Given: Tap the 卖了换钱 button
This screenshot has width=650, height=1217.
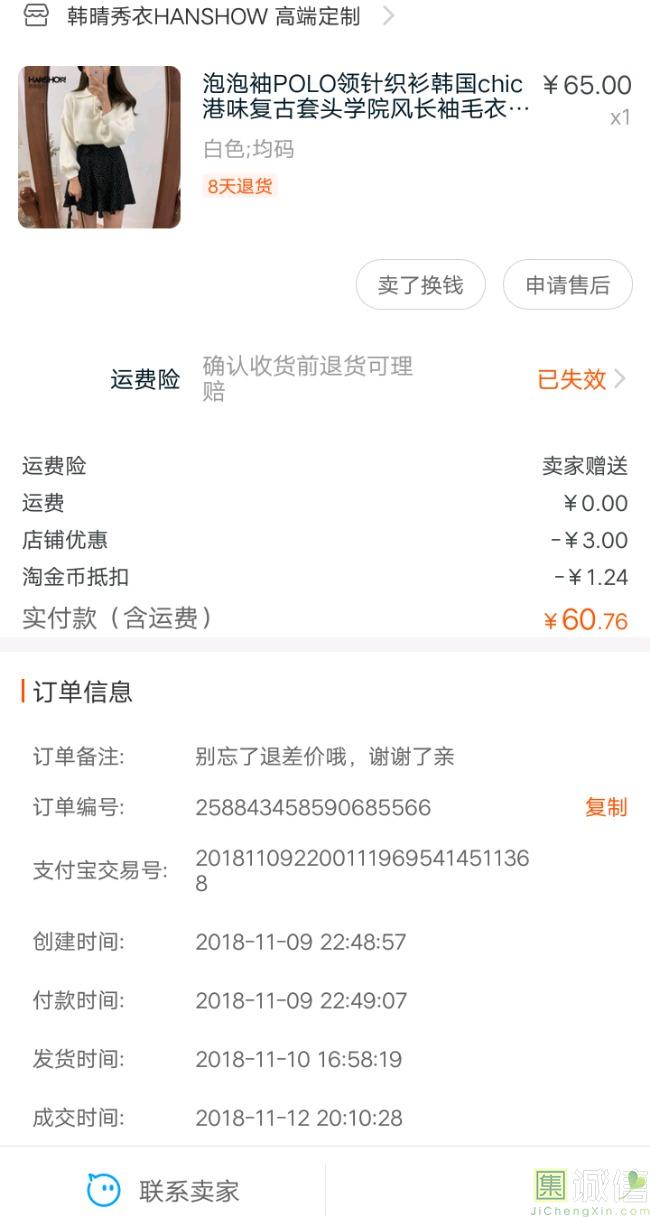Looking at the screenshot, I should pyautogui.click(x=420, y=285).
